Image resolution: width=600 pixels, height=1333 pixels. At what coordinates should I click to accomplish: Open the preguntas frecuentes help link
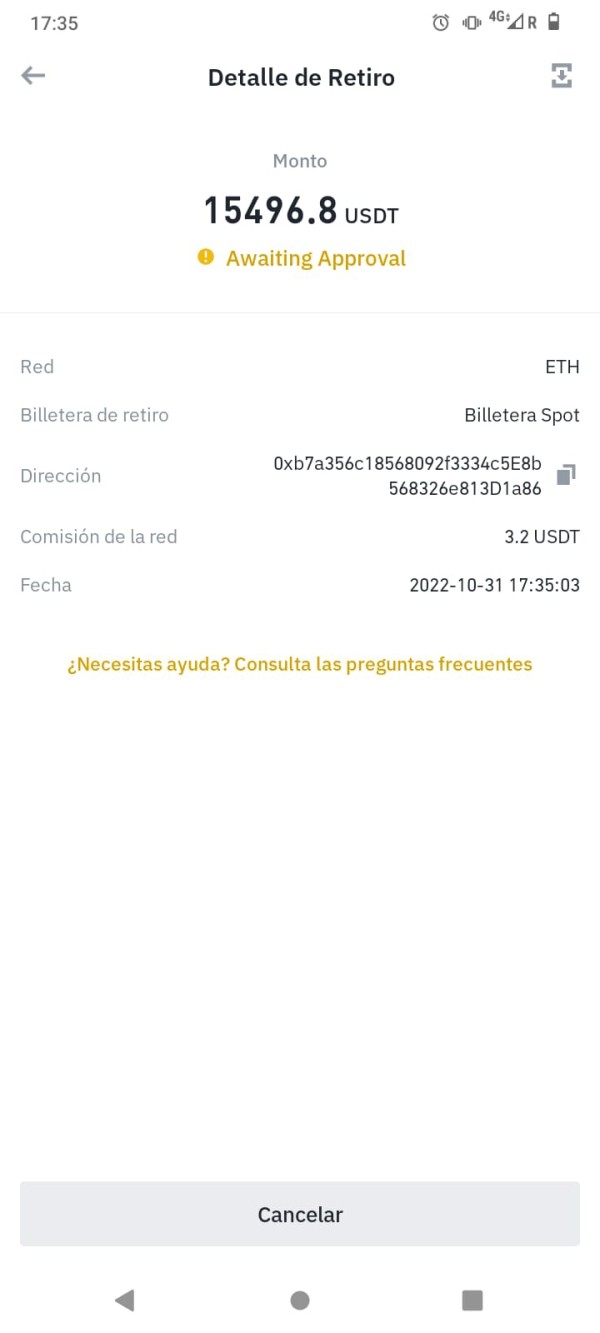[300, 664]
